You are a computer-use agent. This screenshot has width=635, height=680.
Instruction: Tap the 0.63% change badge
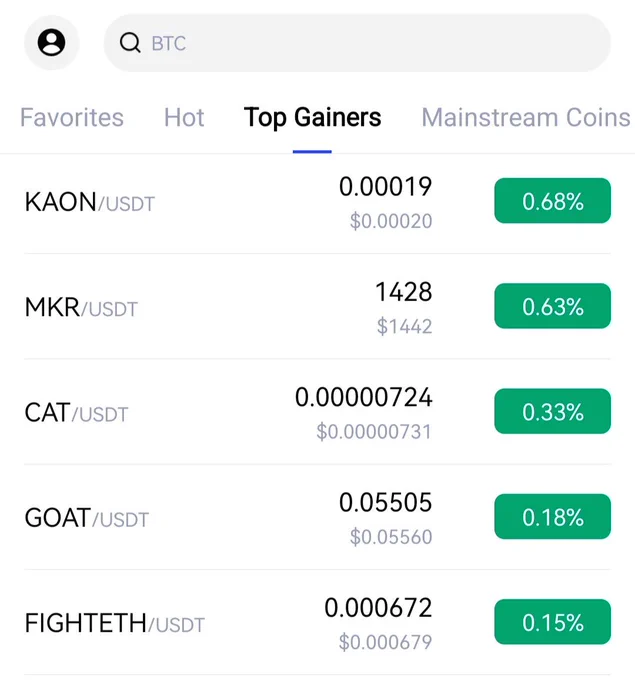pyautogui.click(x=553, y=306)
